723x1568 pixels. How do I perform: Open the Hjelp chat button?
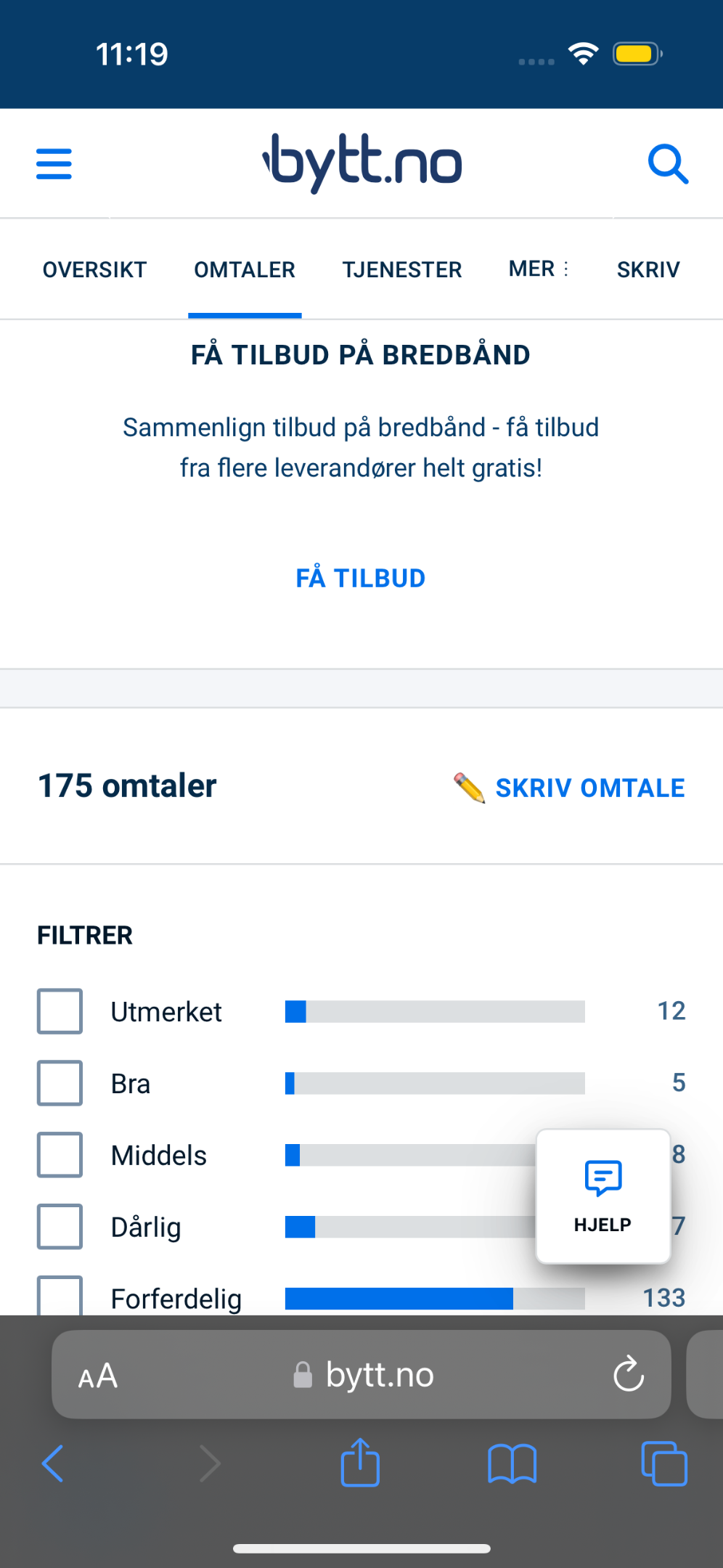[603, 1196]
